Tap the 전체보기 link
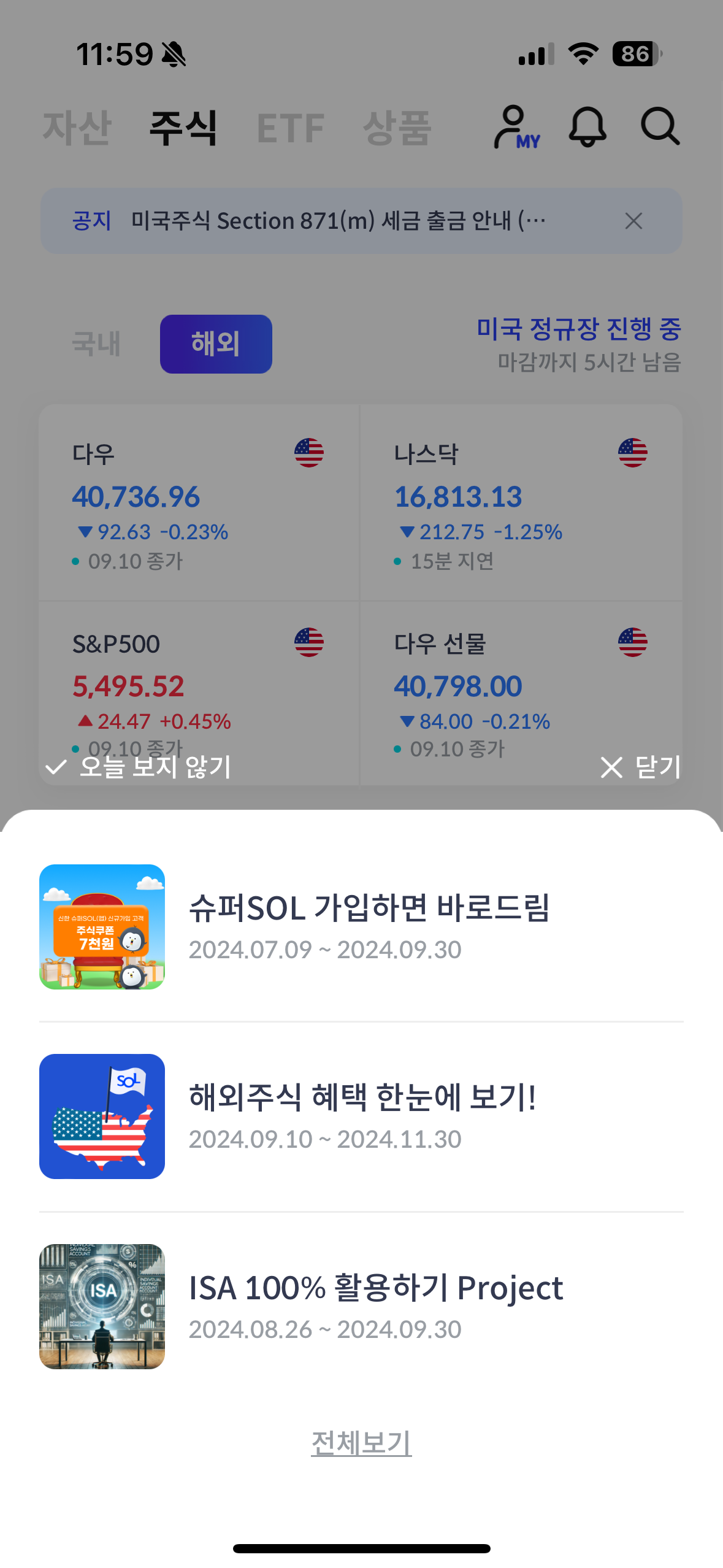This screenshot has height=1568, width=723. (361, 1442)
